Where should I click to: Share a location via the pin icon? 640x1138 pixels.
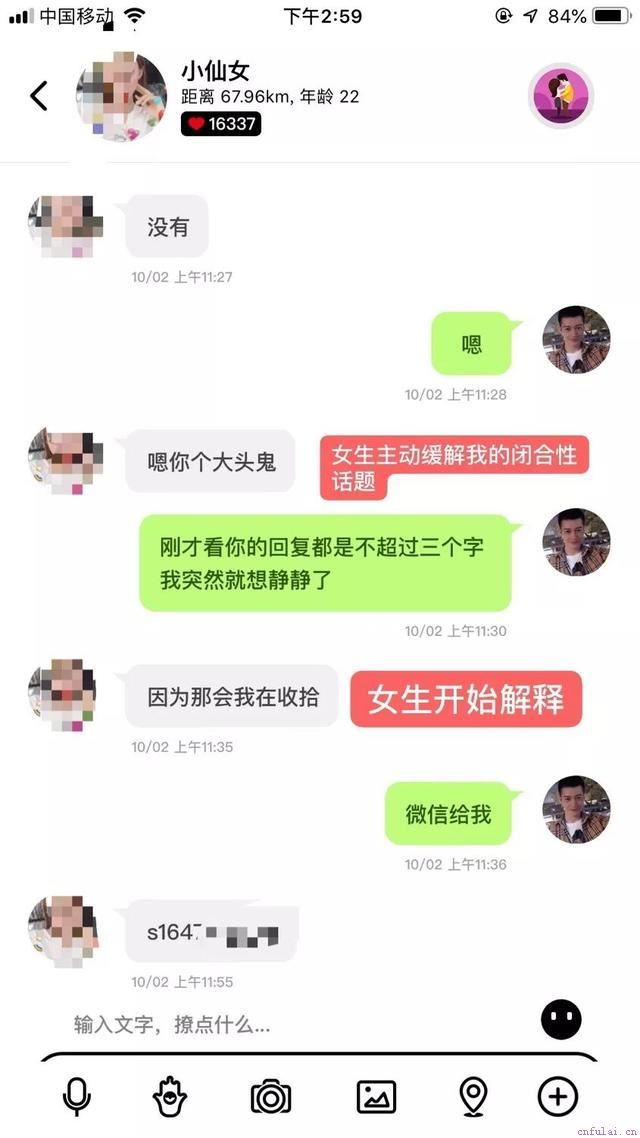[473, 1097]
